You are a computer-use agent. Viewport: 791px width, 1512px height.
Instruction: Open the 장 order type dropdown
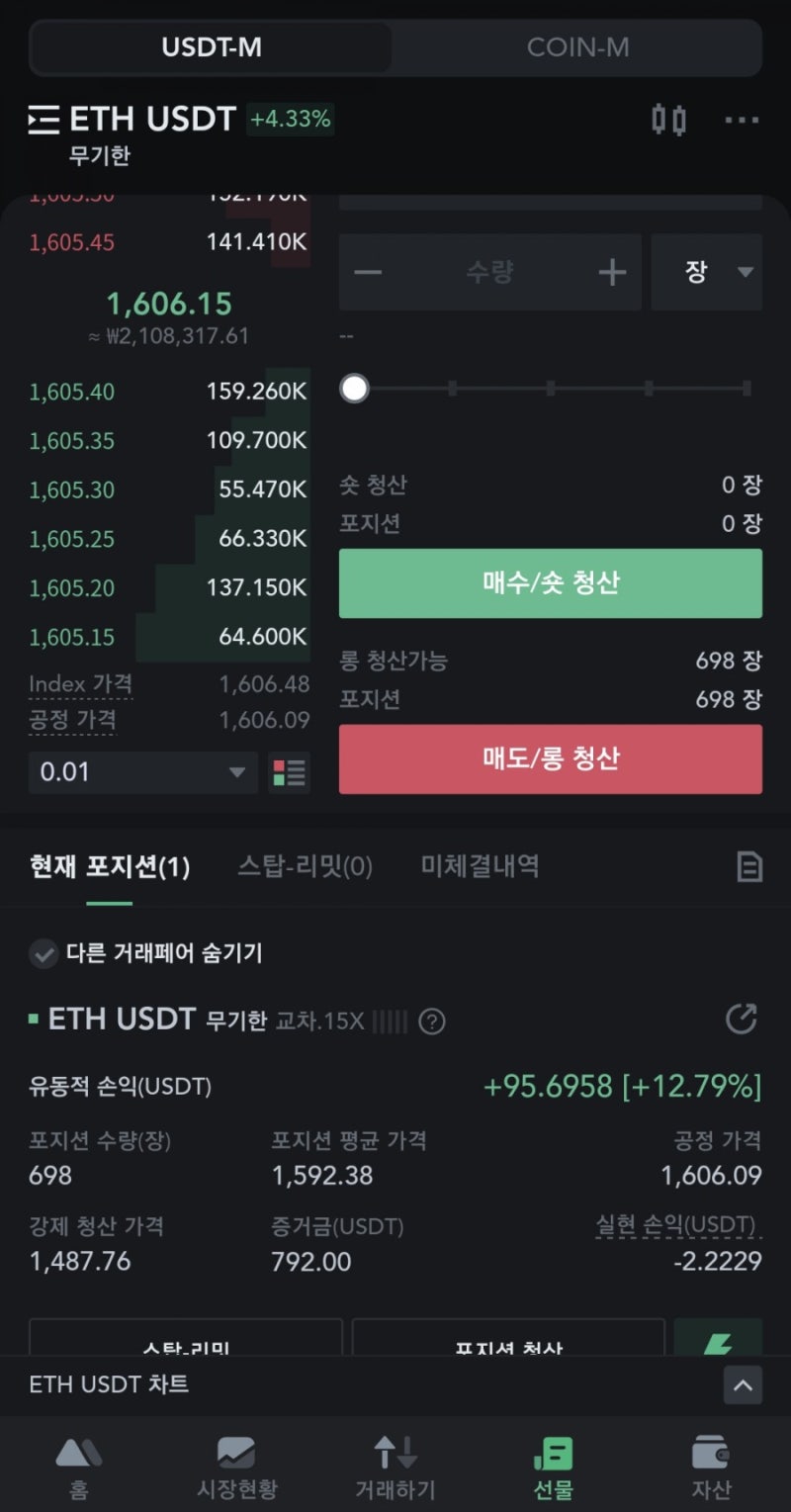coord(707,272)
